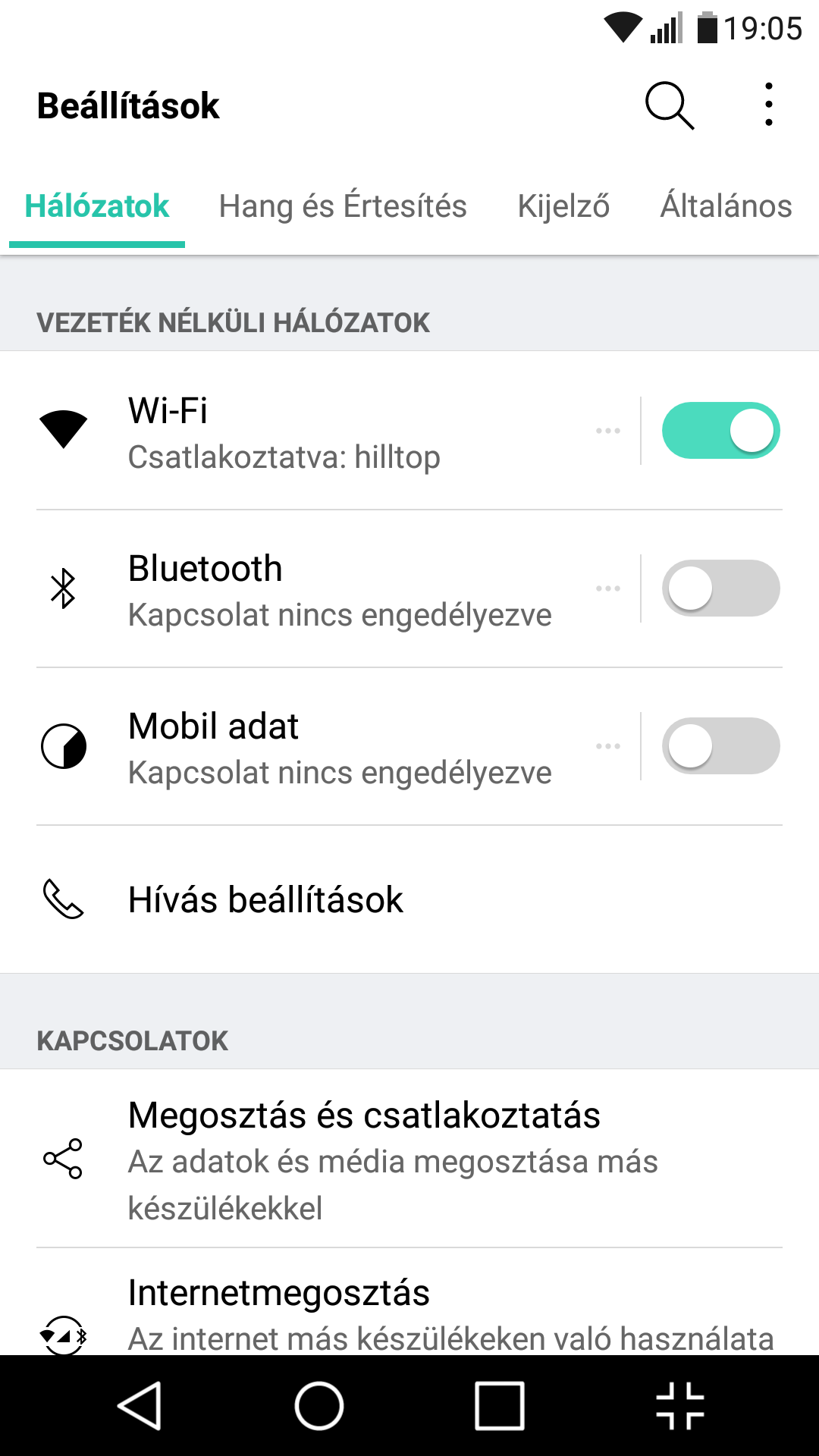Switch to the Hang és Értesítés tab

tap(343, 206)
